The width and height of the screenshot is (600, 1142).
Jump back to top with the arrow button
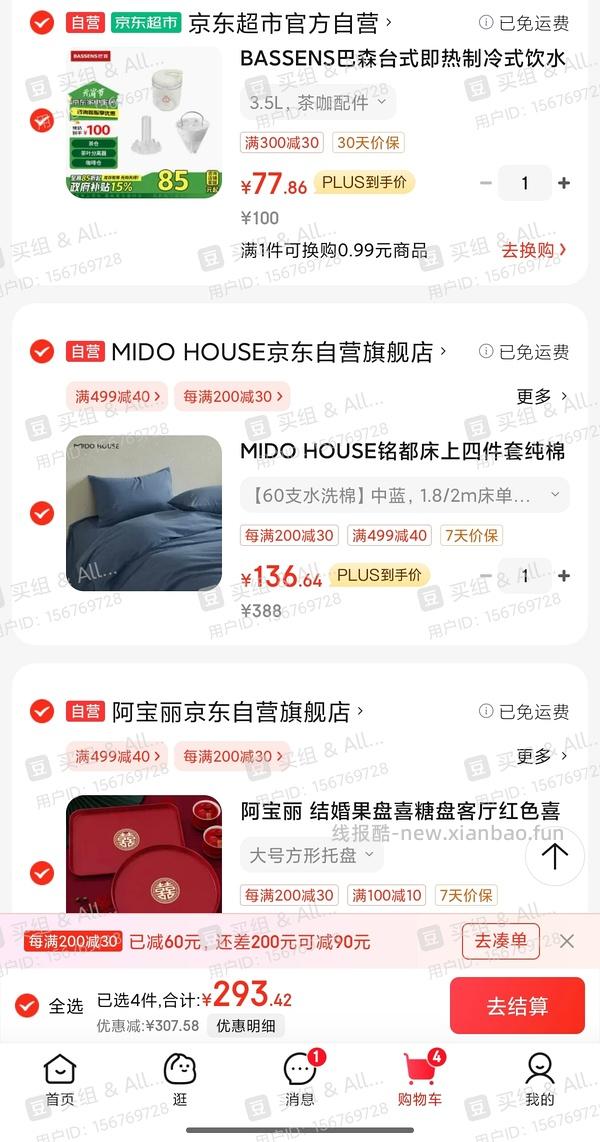click(554, 856)
